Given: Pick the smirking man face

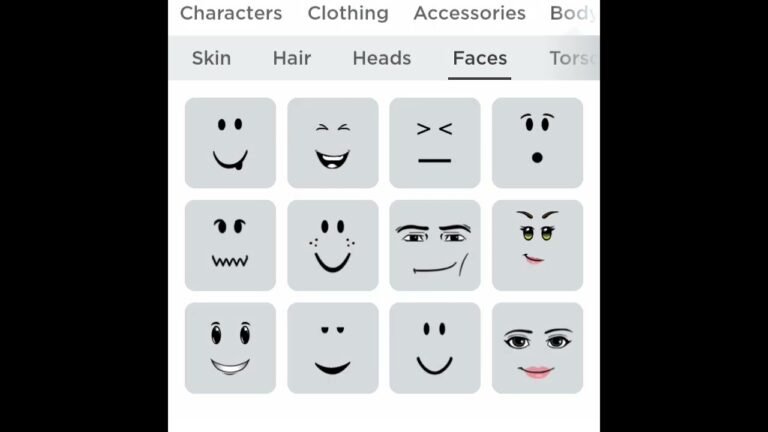Looking at the screenshot, I should [435, 245].
